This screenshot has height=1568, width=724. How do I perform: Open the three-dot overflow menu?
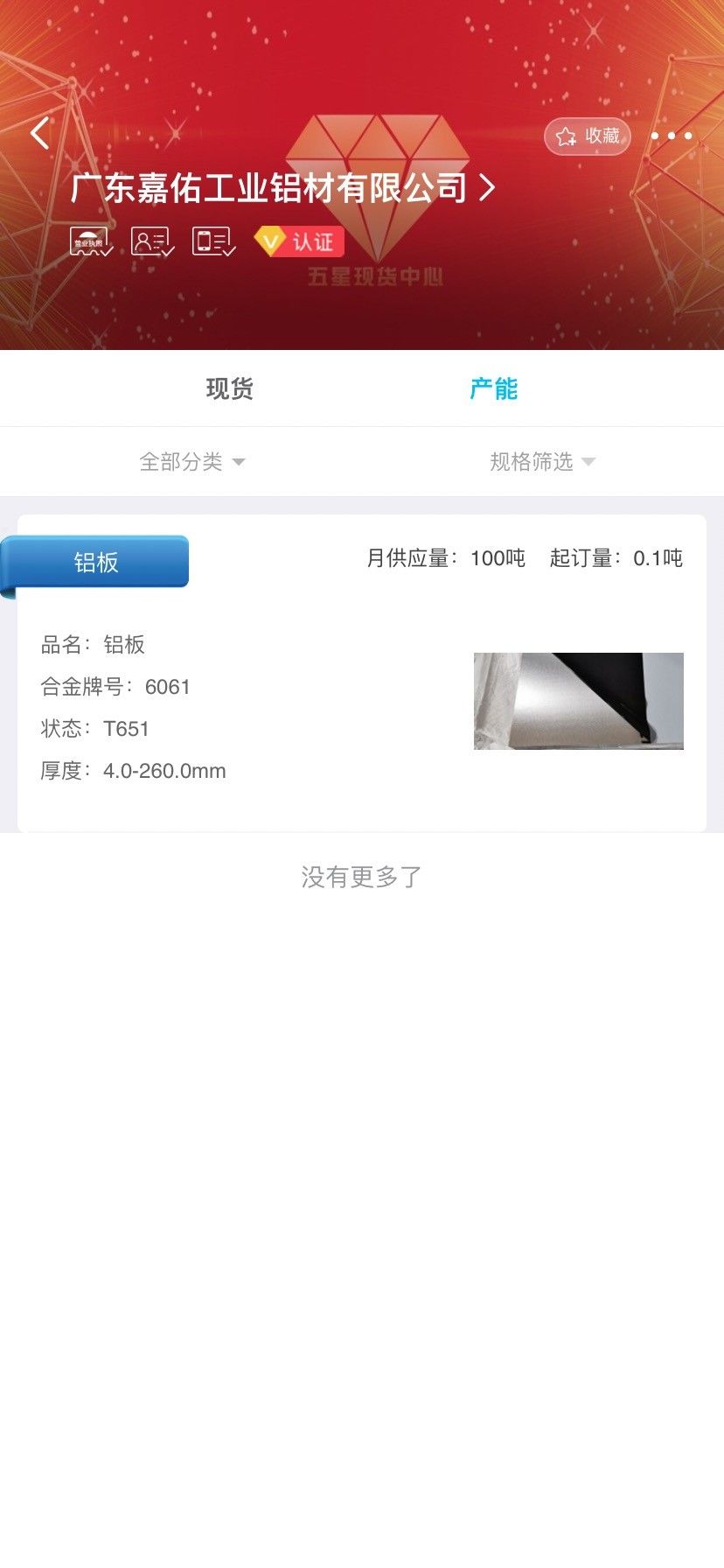[x=671, y=136]
